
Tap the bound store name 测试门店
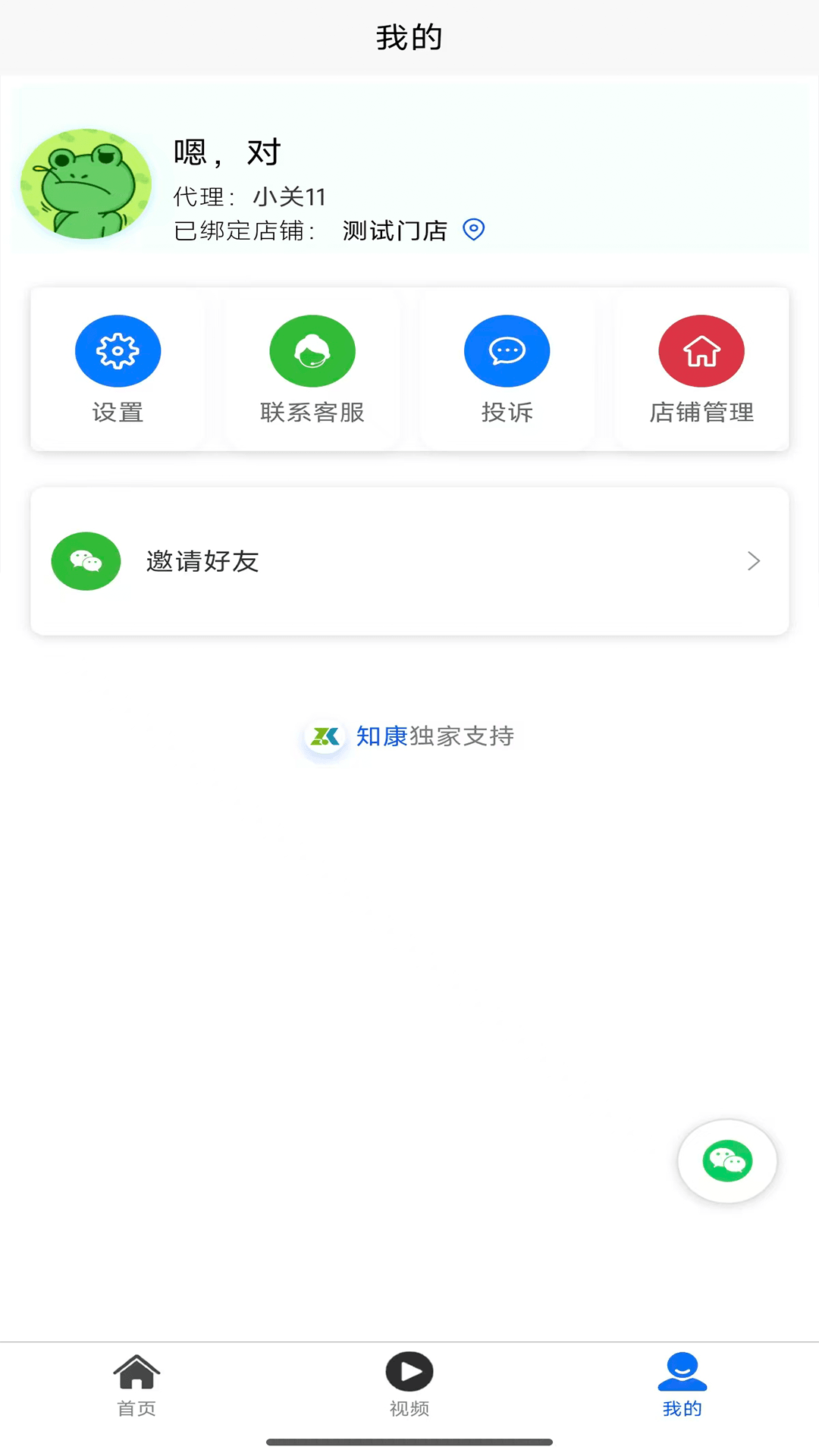395,230
